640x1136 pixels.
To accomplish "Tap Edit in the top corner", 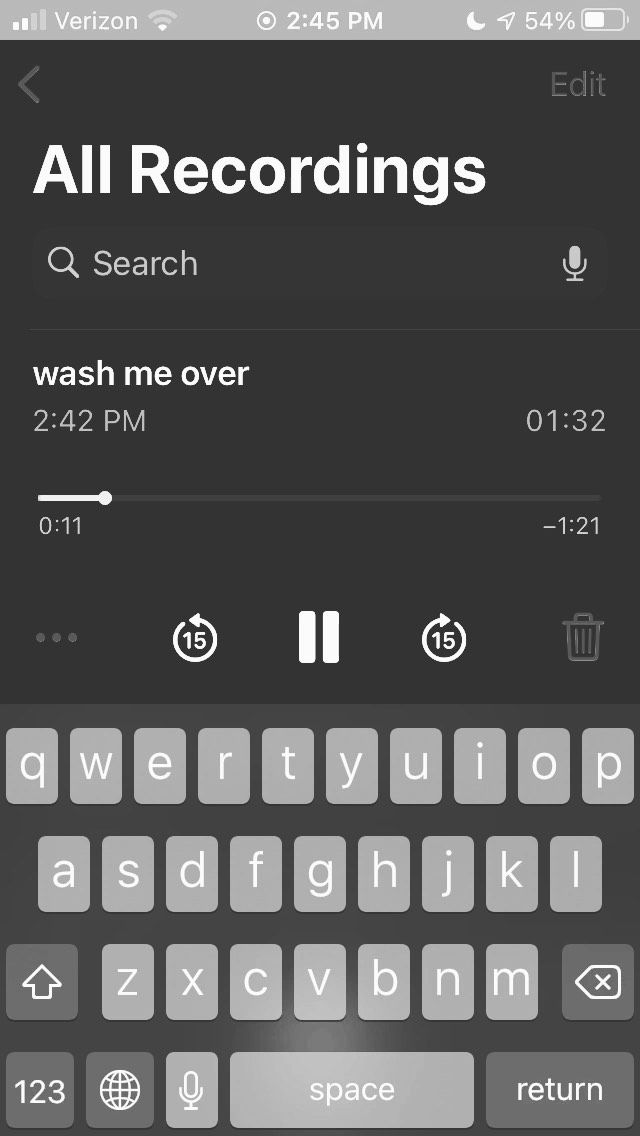I will click(x=578, y=85).
